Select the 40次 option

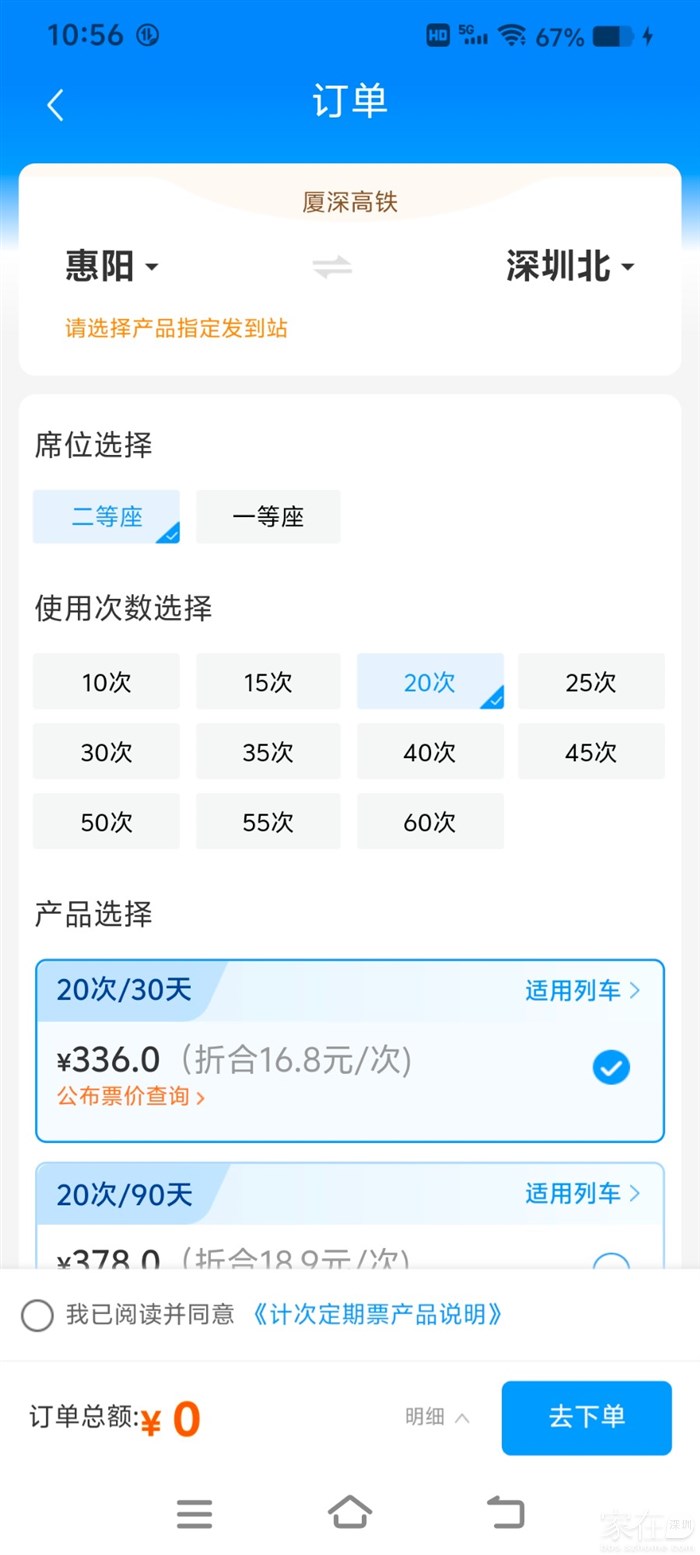click(430, 752)
